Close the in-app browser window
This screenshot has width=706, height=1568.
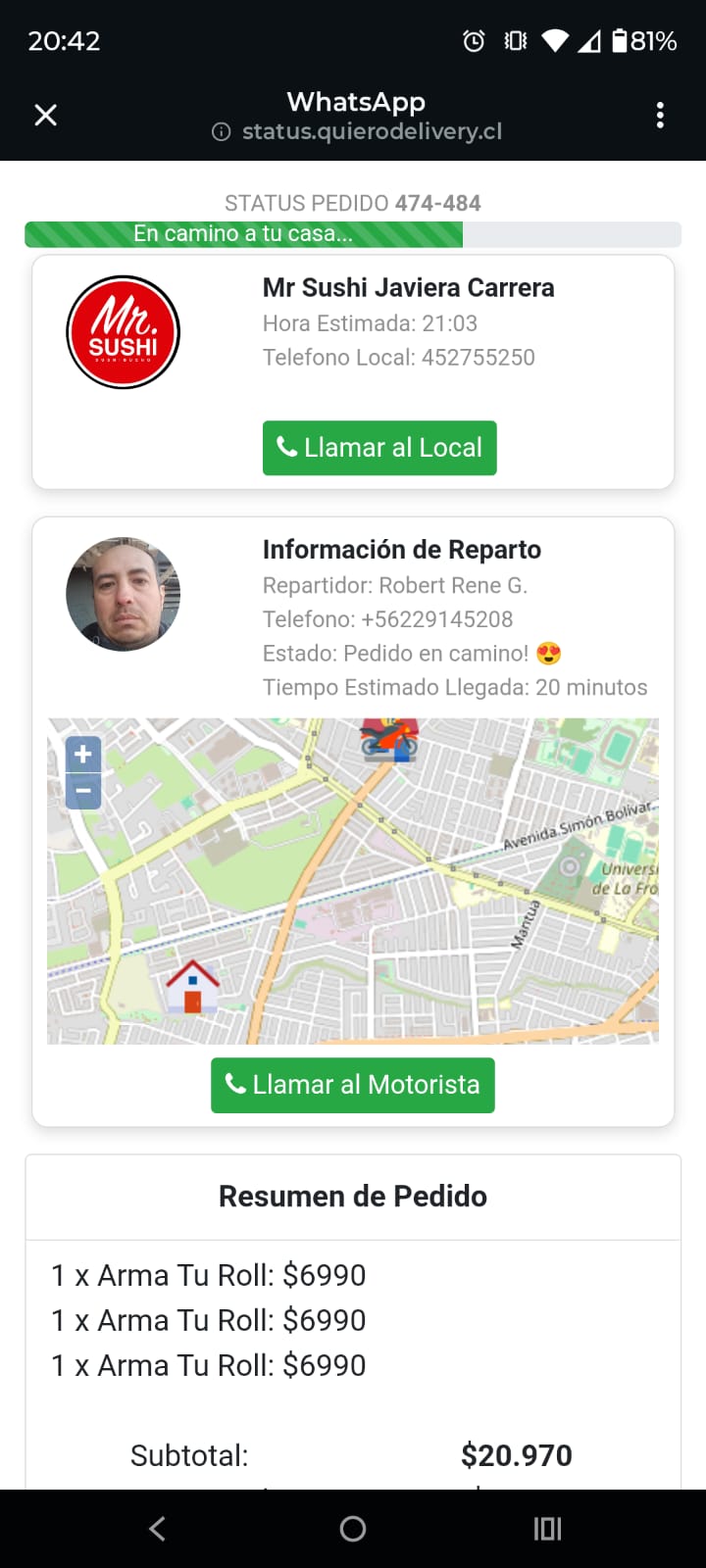[x=45, y=116]
